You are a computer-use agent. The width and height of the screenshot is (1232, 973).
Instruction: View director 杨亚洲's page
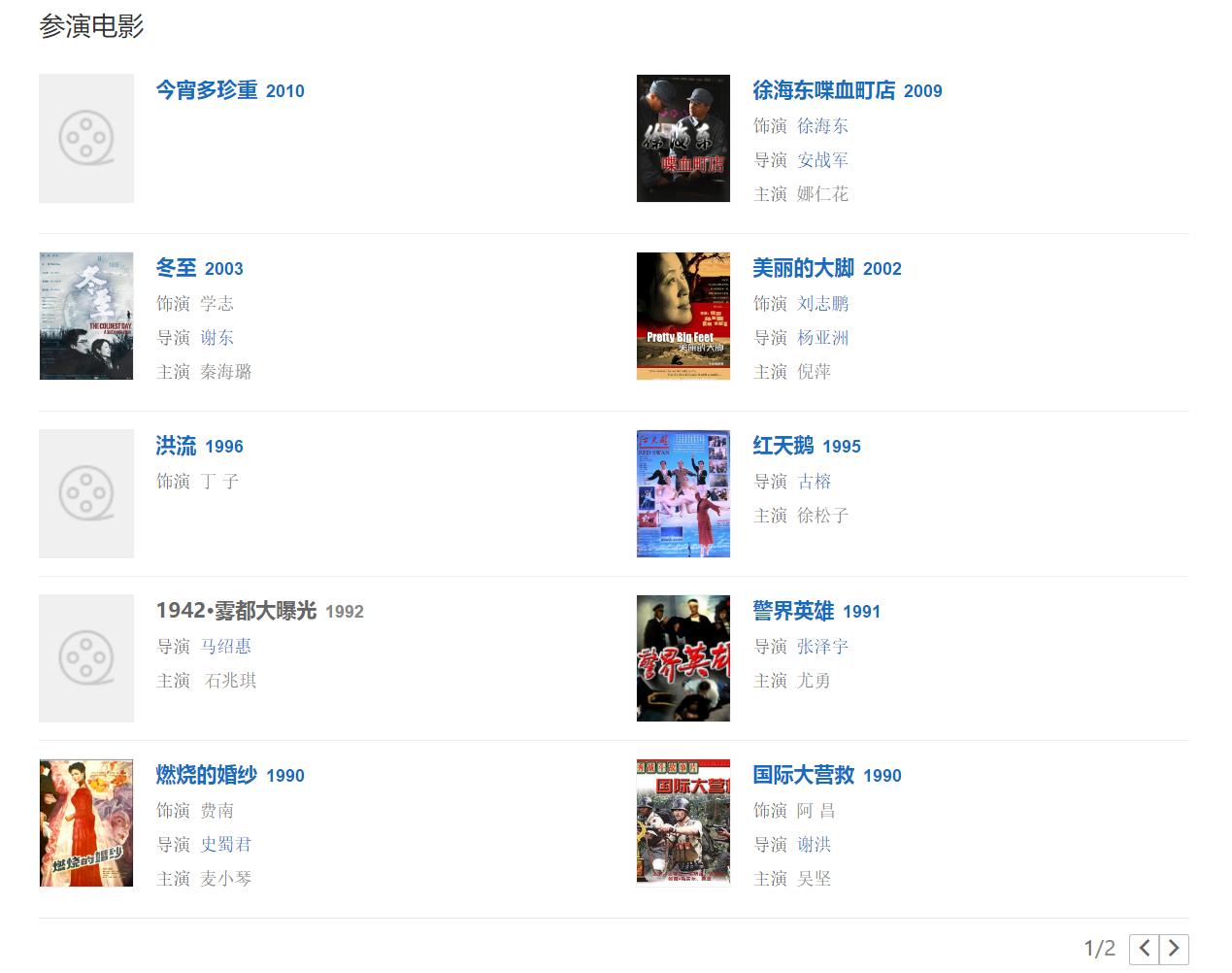[x=822, y=338]
